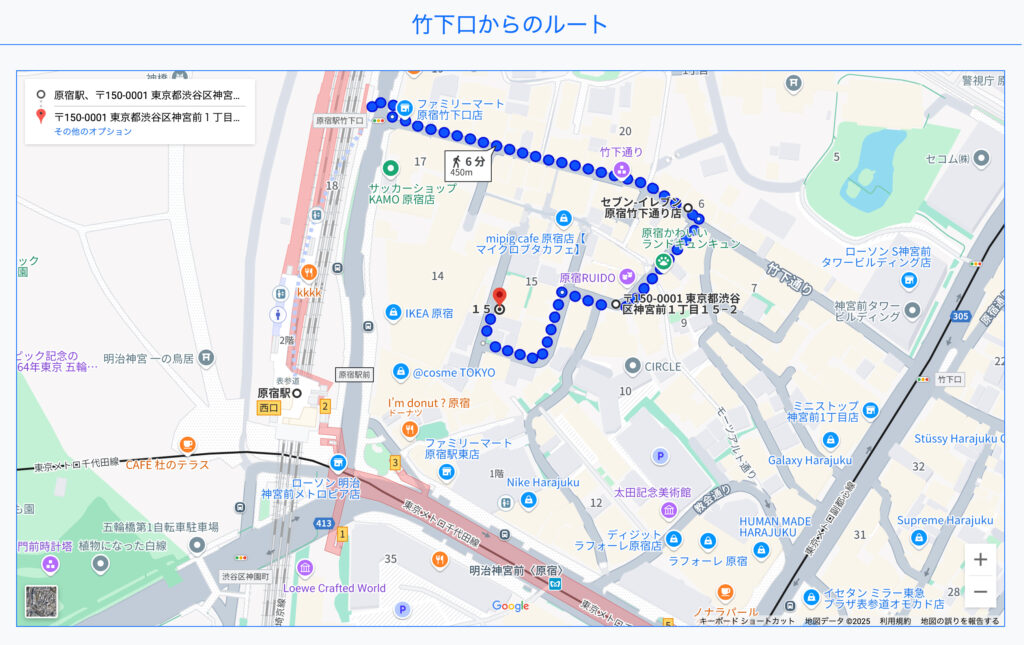Switch to satellite imagery view
This screenshot has width=1024, height=645.
click(42, 602)
